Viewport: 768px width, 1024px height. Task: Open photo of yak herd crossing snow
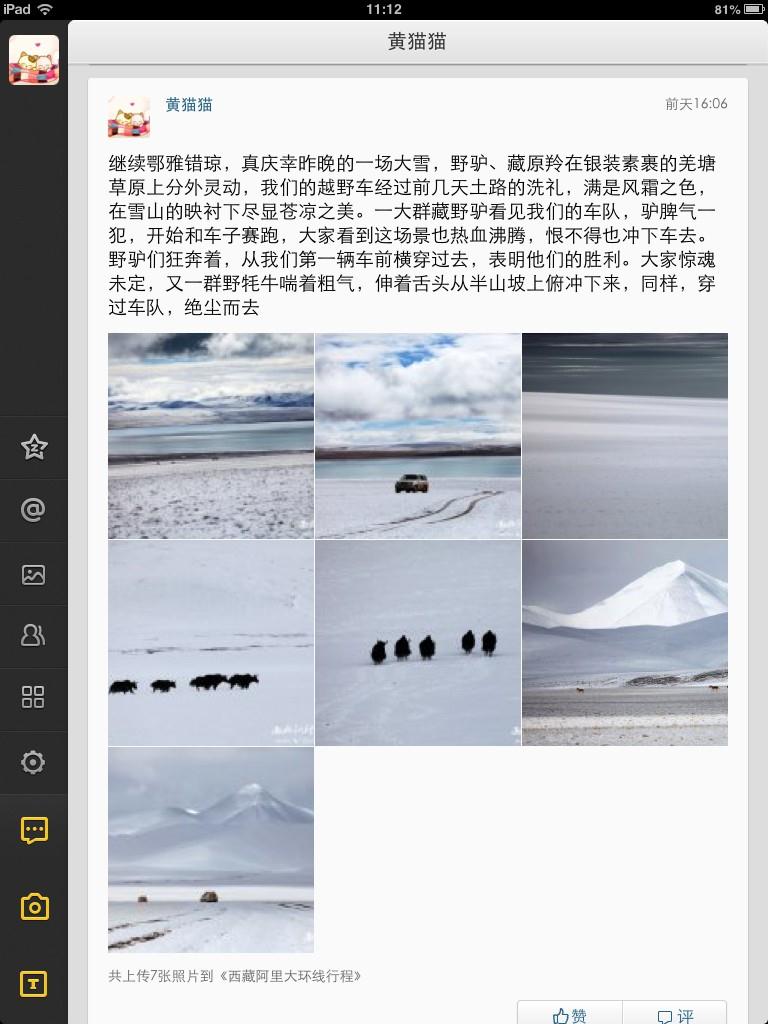pos(211,643)
